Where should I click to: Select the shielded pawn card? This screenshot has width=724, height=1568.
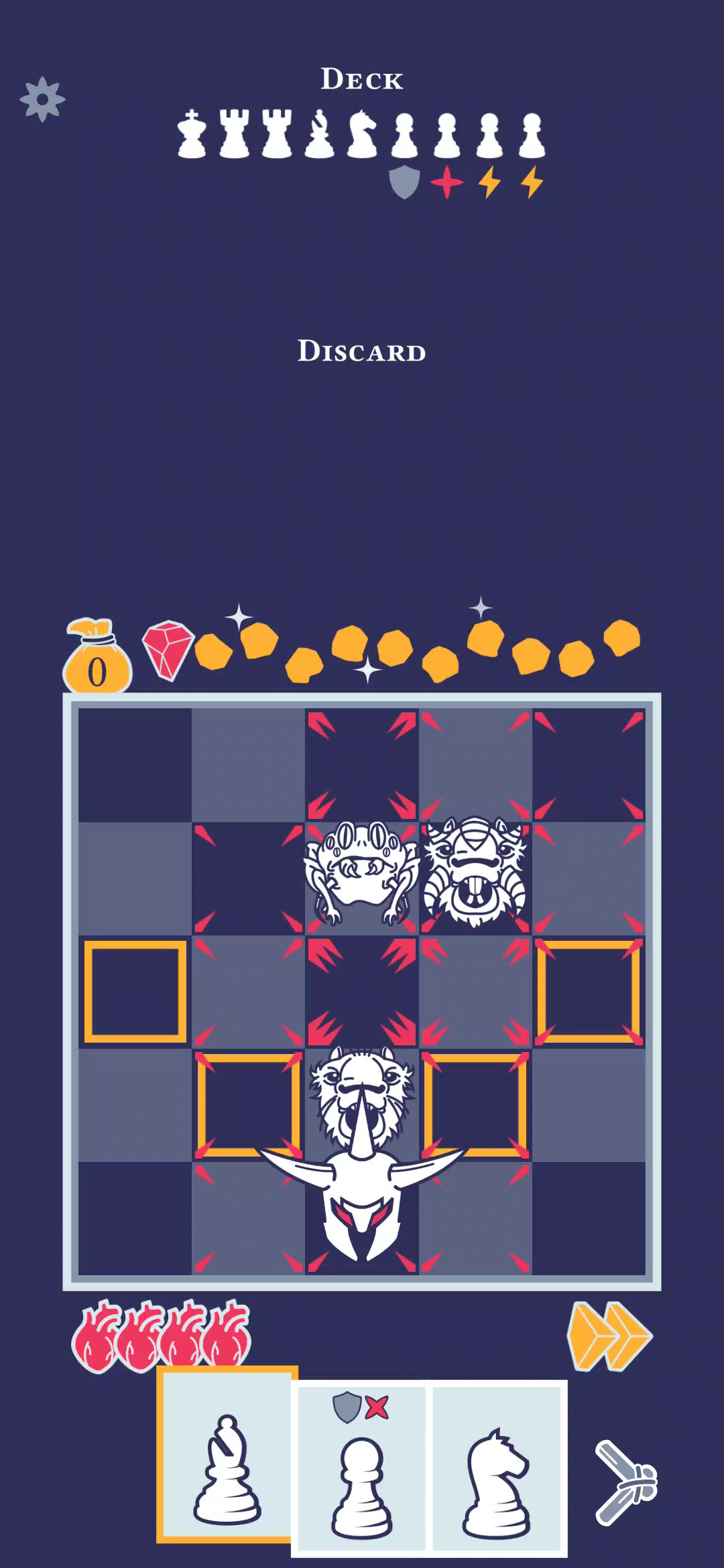(x=361, y=1466)
